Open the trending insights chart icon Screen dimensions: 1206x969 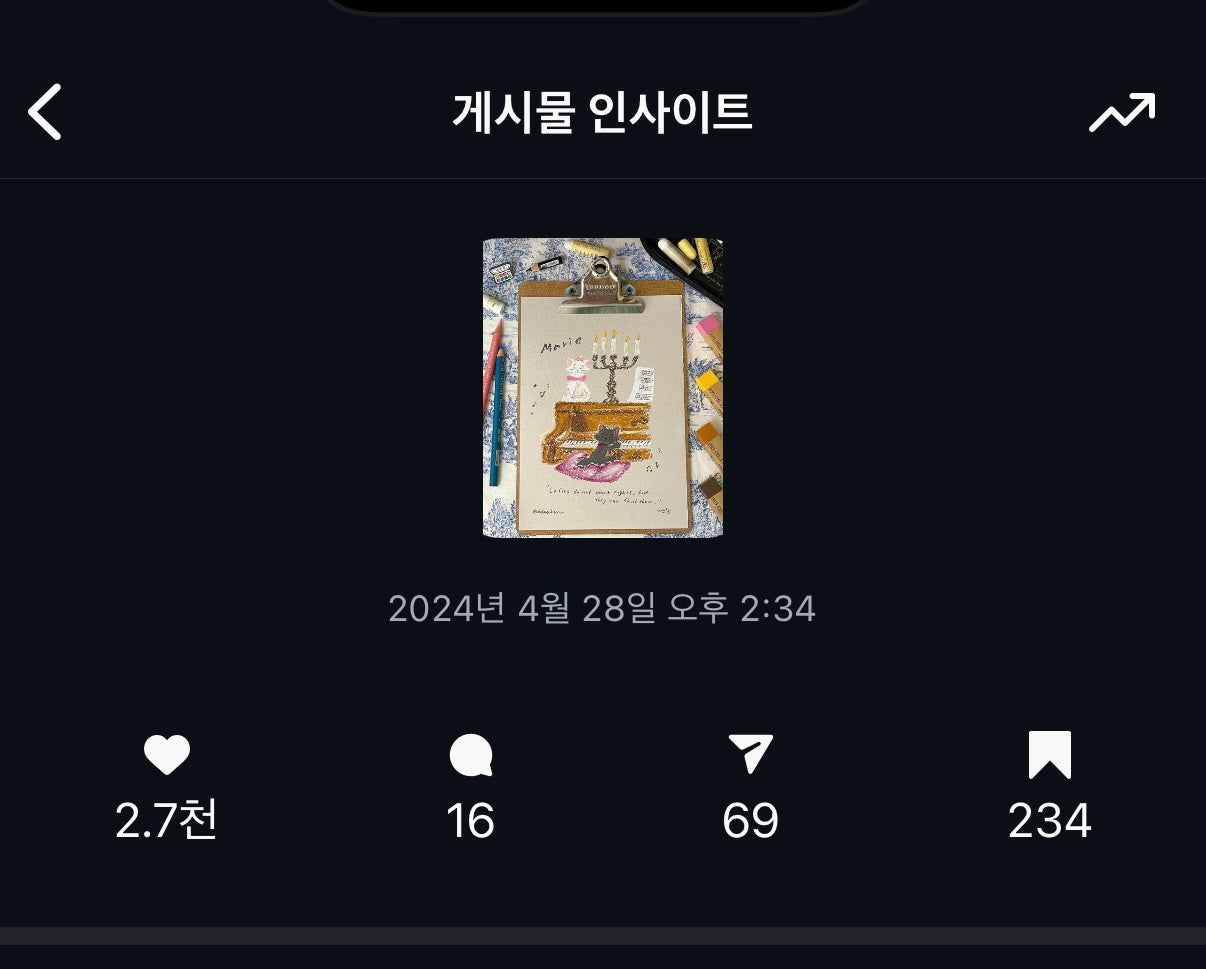pyautogui.click(x=1121, y=112)
